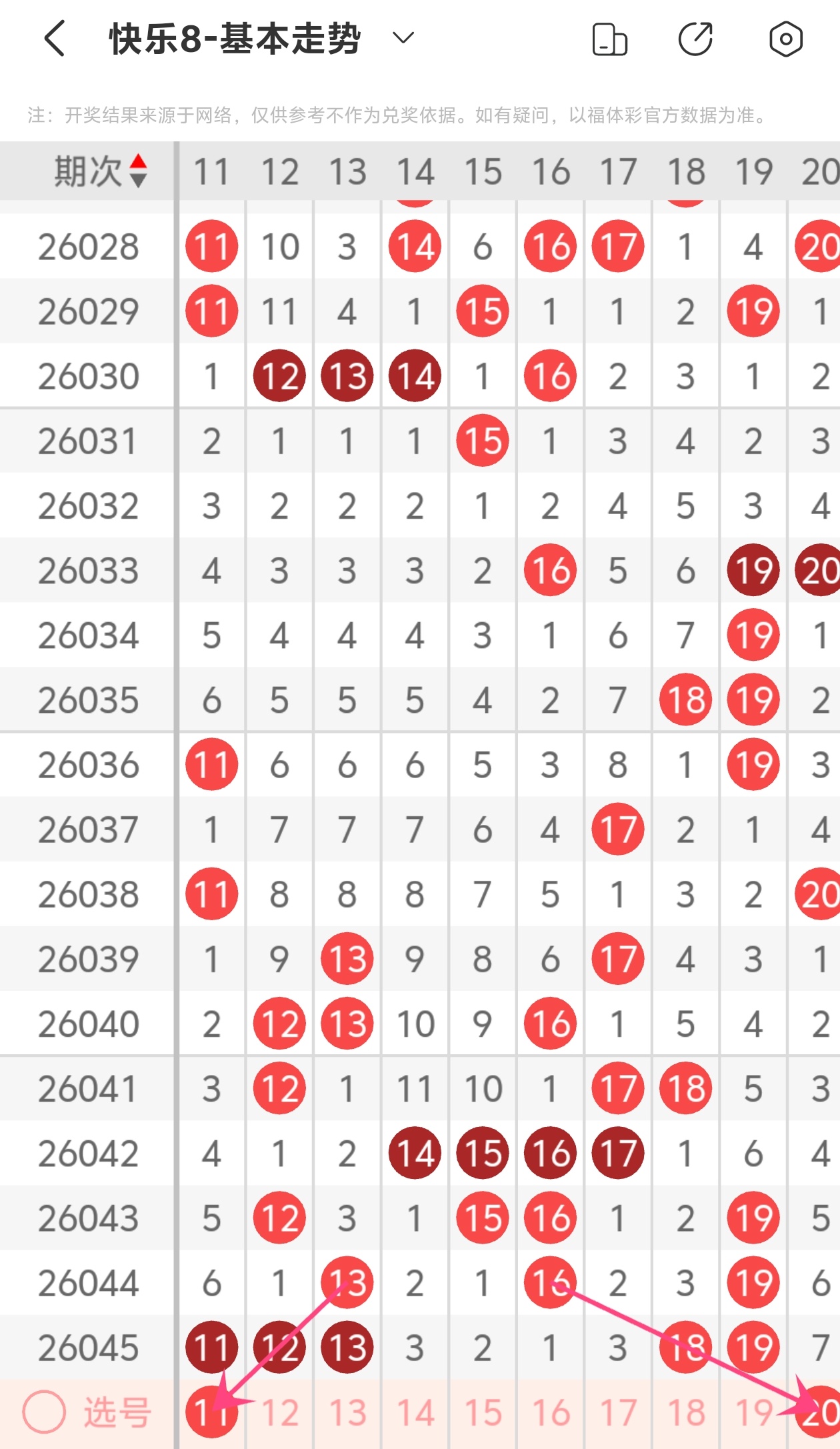Share the trend chart
The width and height of the screenshot is (840, 1449).
point(696,39)
